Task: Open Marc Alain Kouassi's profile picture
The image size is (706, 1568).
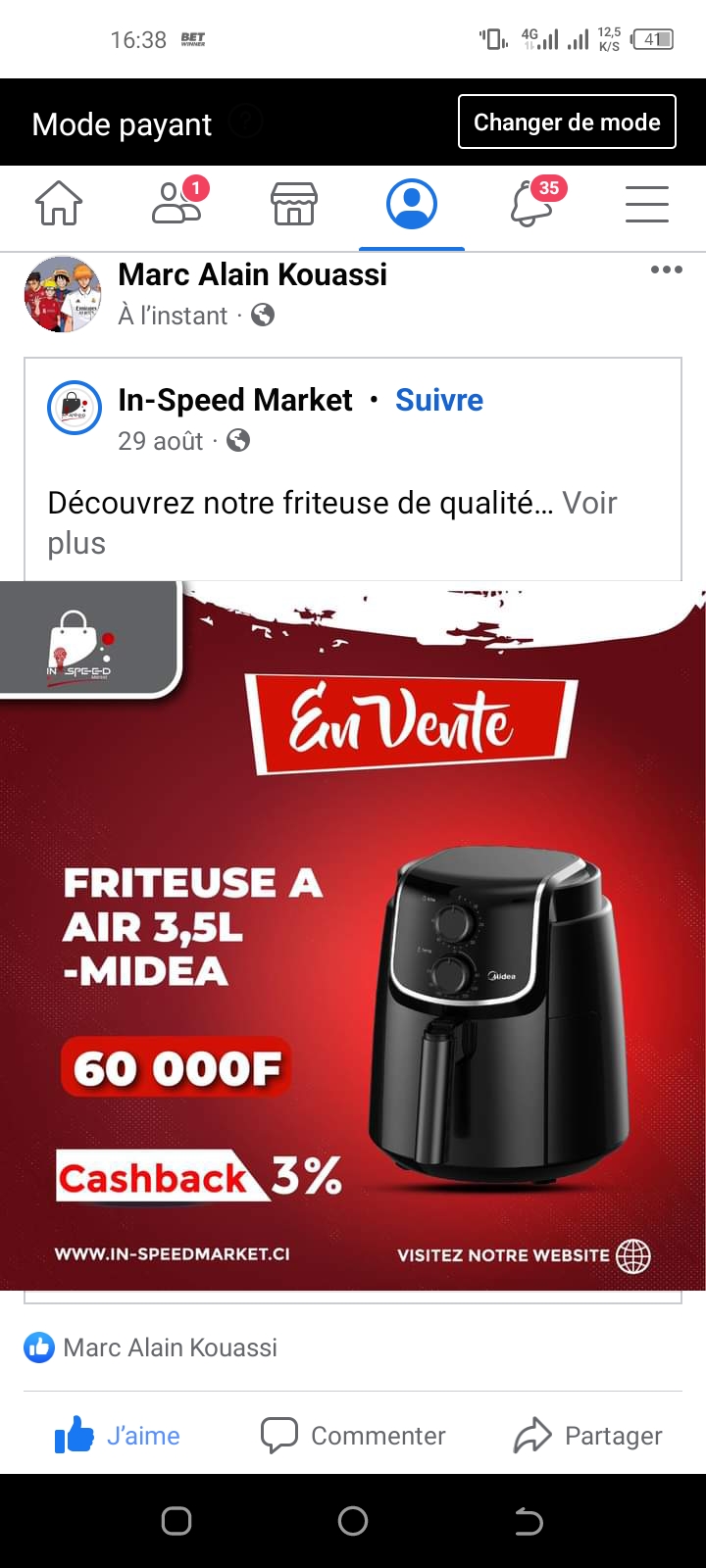Action: (x=63, y=294)
